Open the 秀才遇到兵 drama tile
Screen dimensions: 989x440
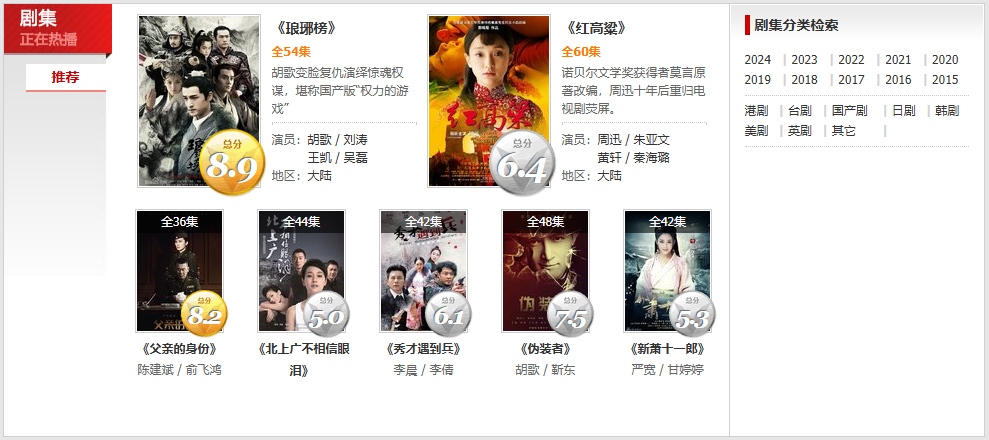pos(424,270)
